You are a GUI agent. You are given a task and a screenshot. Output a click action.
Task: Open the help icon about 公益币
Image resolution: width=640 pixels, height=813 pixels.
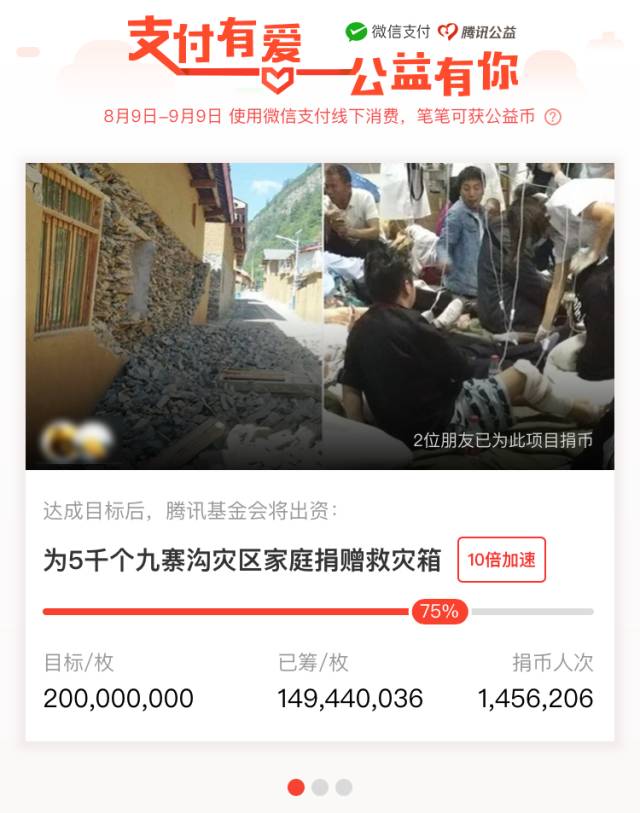click(x=553, y=117)
